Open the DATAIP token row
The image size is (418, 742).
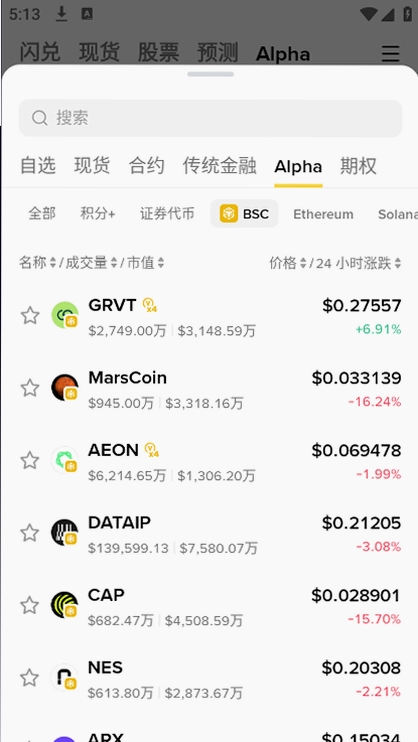point(210,533)
